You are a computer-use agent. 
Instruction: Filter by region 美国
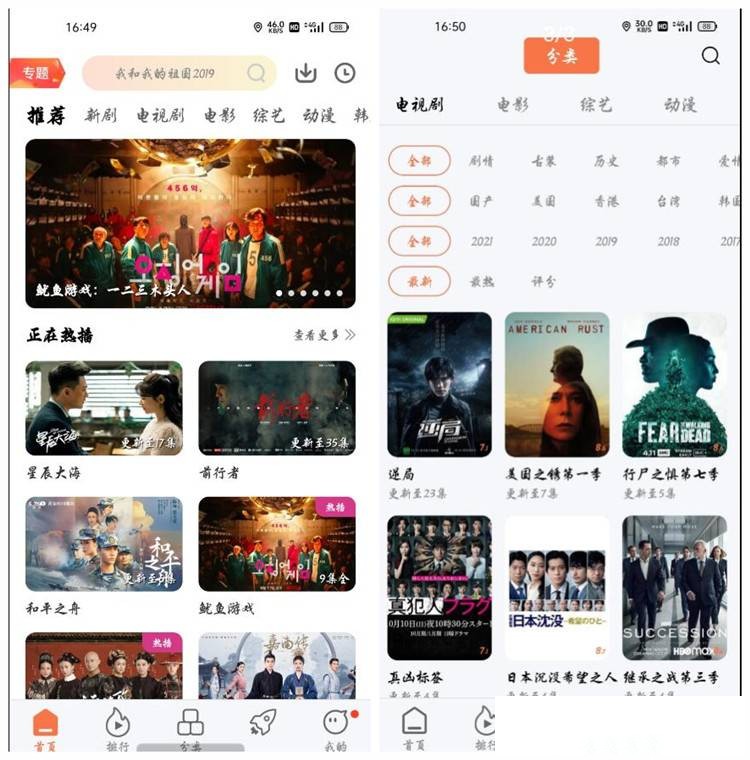[x=544, y=201]
